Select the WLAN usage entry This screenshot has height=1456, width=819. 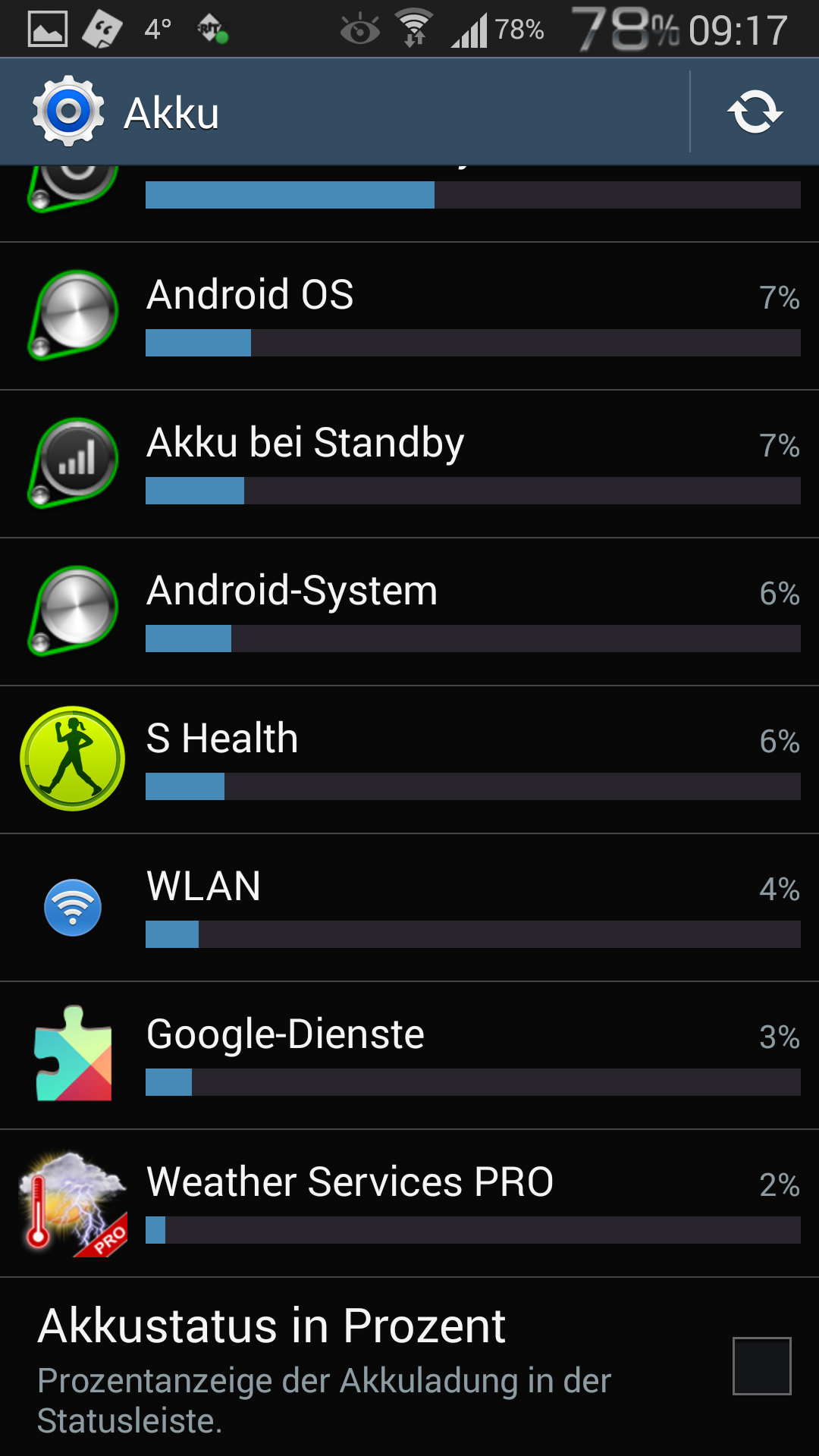click(x=409, y=908)
